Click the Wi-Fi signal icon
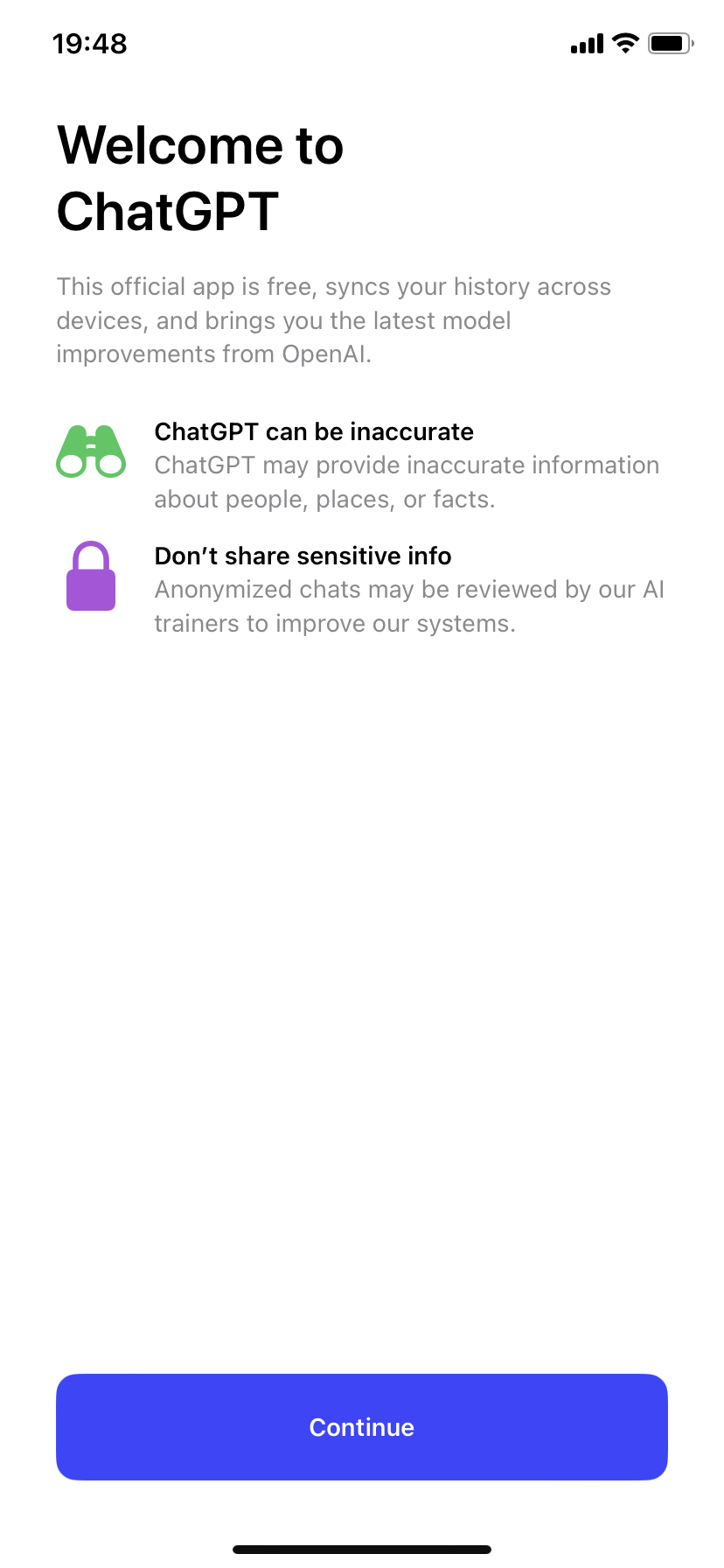 [x=624, y=43]
